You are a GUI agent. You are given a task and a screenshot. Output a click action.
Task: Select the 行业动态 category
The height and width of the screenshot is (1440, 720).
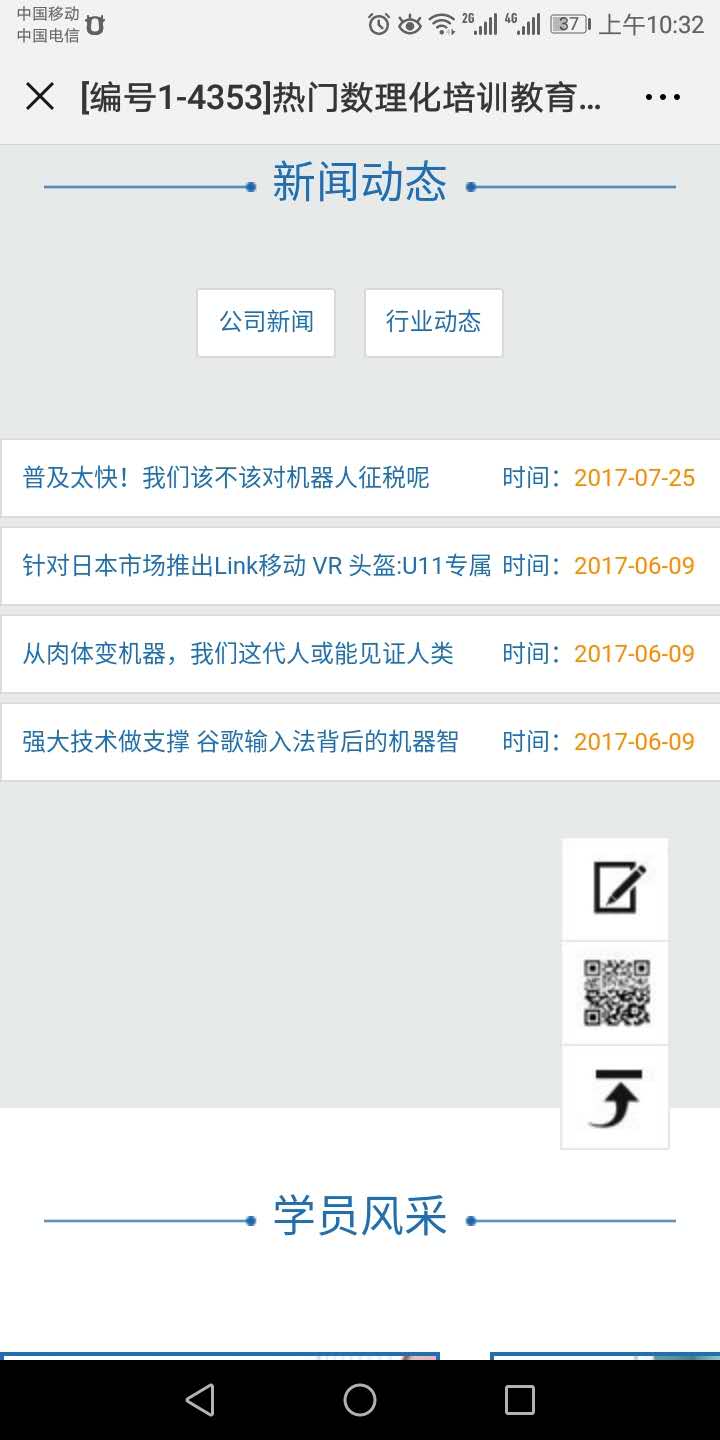pos(433,322)
